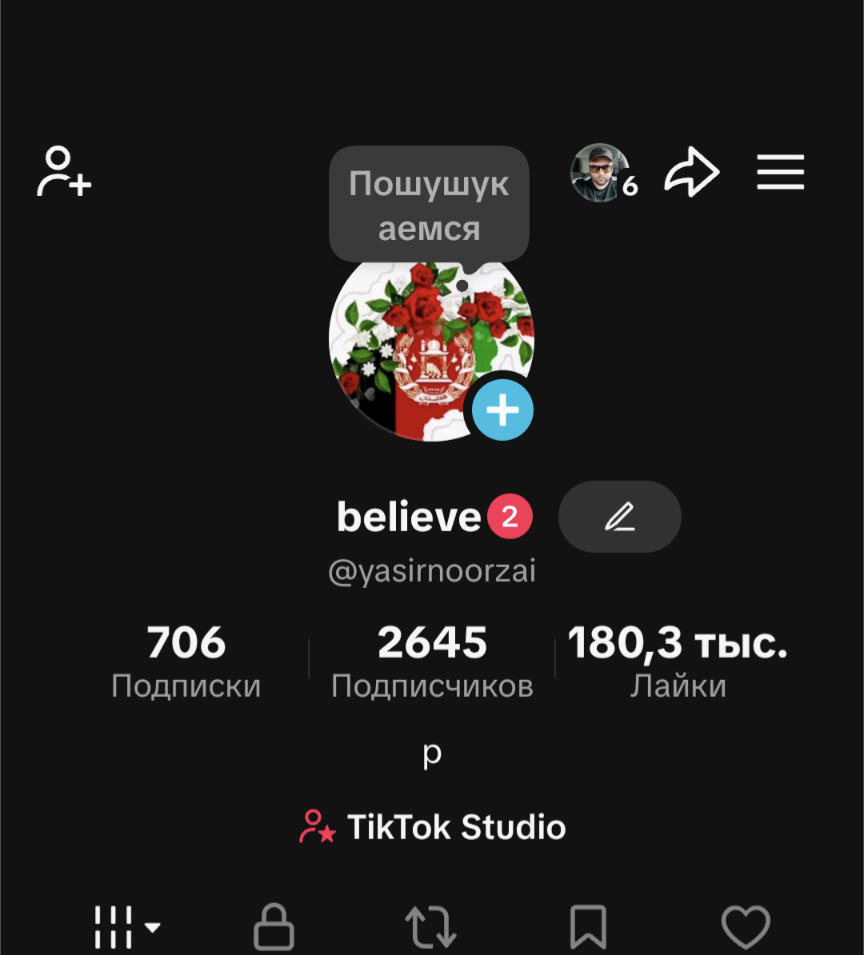Check the Лайки total likes count
The image size is (864, 955).
[x=678, y=660]
